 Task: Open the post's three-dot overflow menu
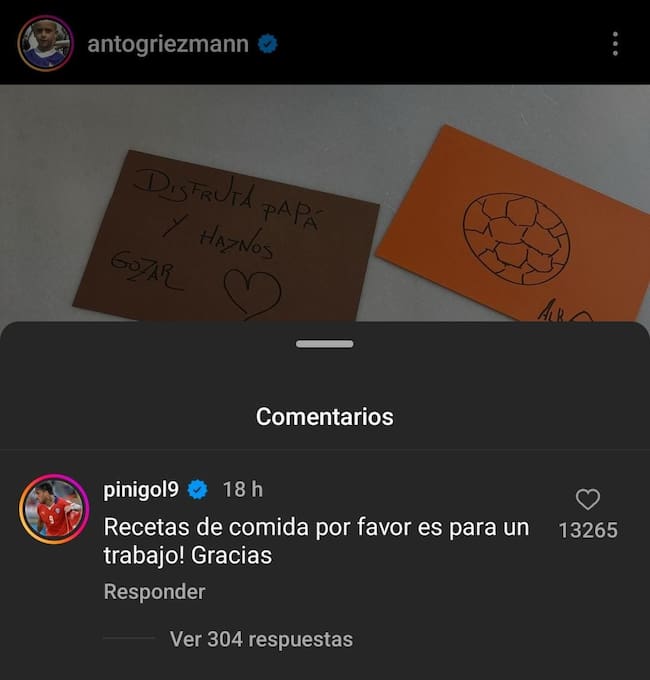click(x=614, y=43)
